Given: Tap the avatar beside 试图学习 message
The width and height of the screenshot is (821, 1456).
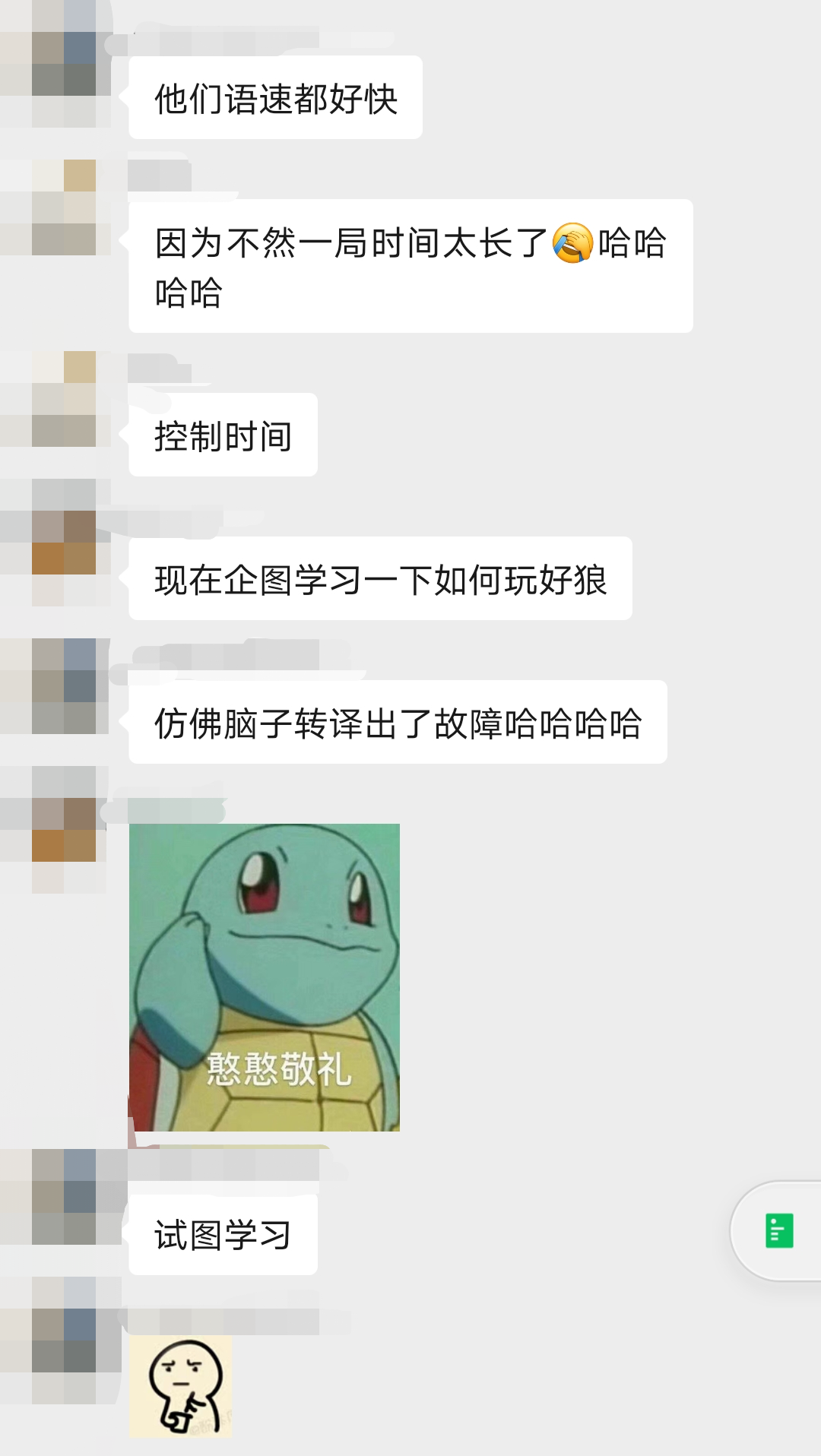Looking at the screenshot, I should [64, 1197].
